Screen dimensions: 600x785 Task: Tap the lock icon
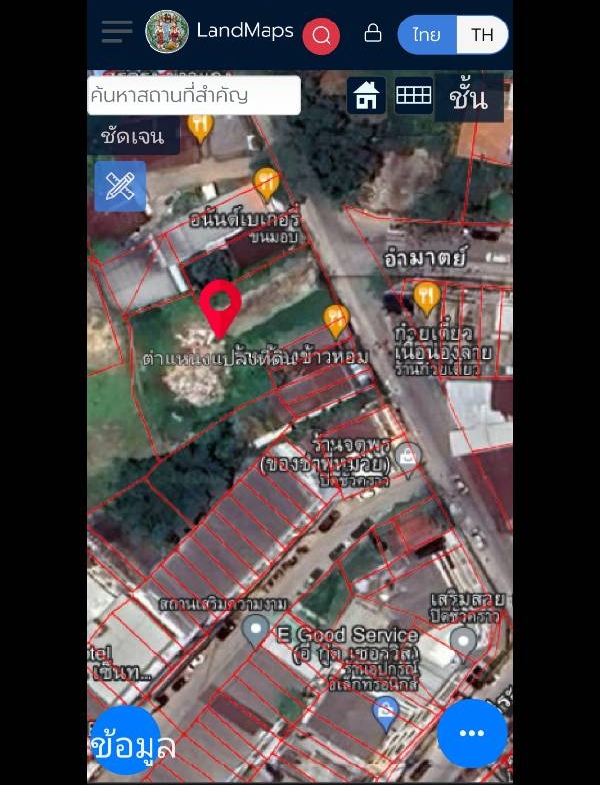[x=373, y=34]
